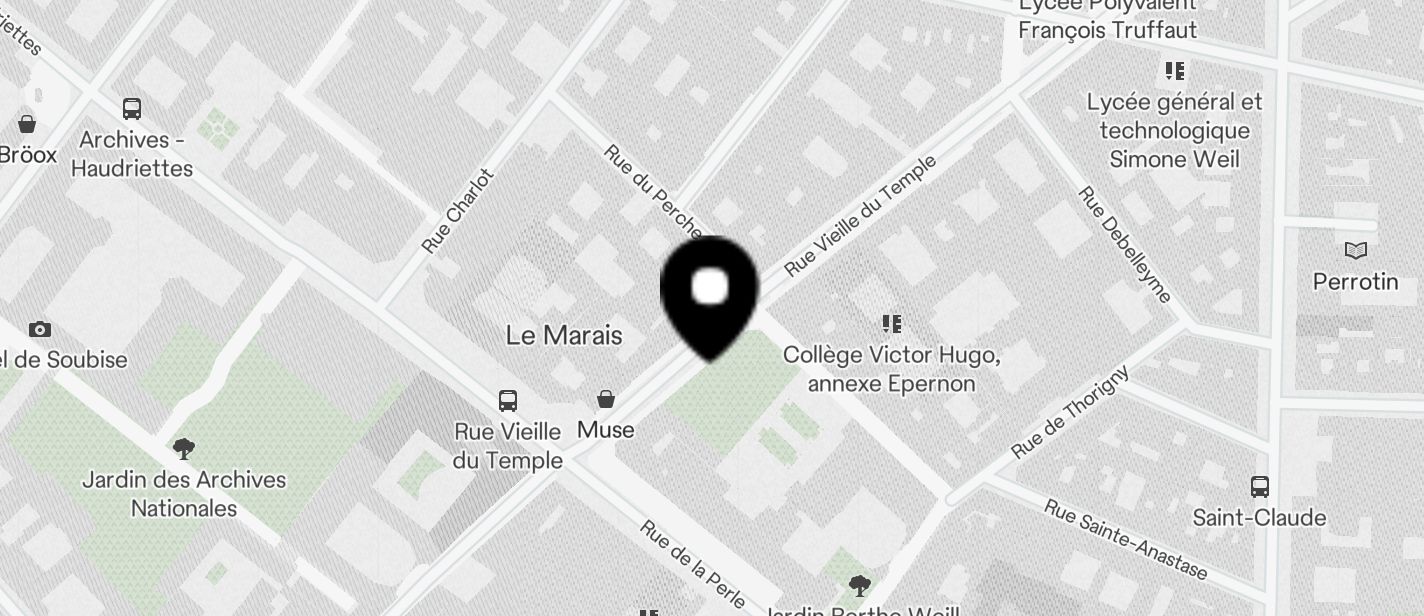The image size is (1424, 616).
Task: Open Archives - Haudriettes bus stop
Action: (x=132, y=109)
